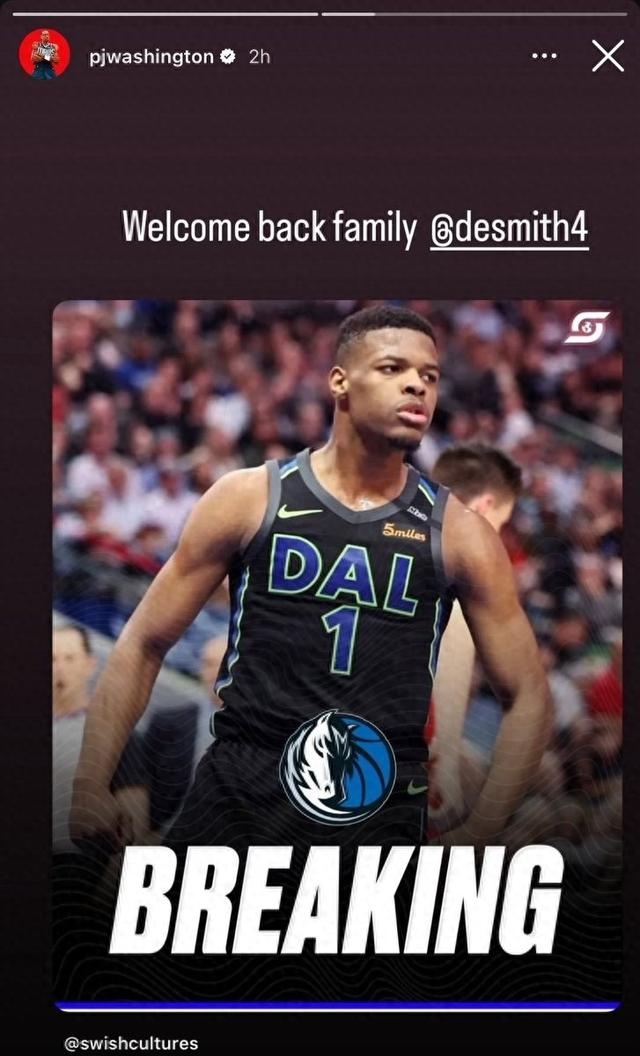Visit the @swishcultures account
This screenshot has width=640, height=1056.
click(x=131, y=1043)
